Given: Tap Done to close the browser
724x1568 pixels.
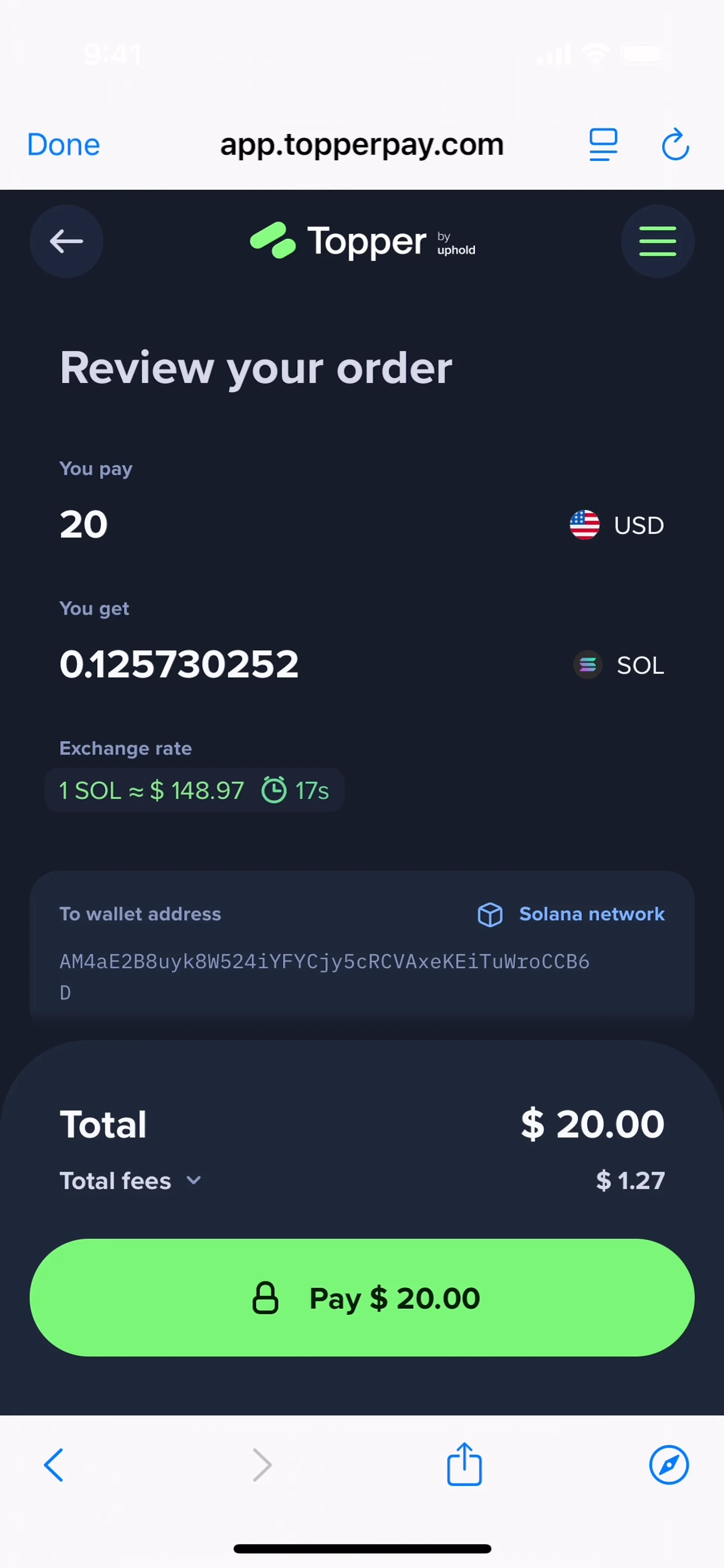Looking at the screenshot, I should pyautogui.click(x=63, y=145).
